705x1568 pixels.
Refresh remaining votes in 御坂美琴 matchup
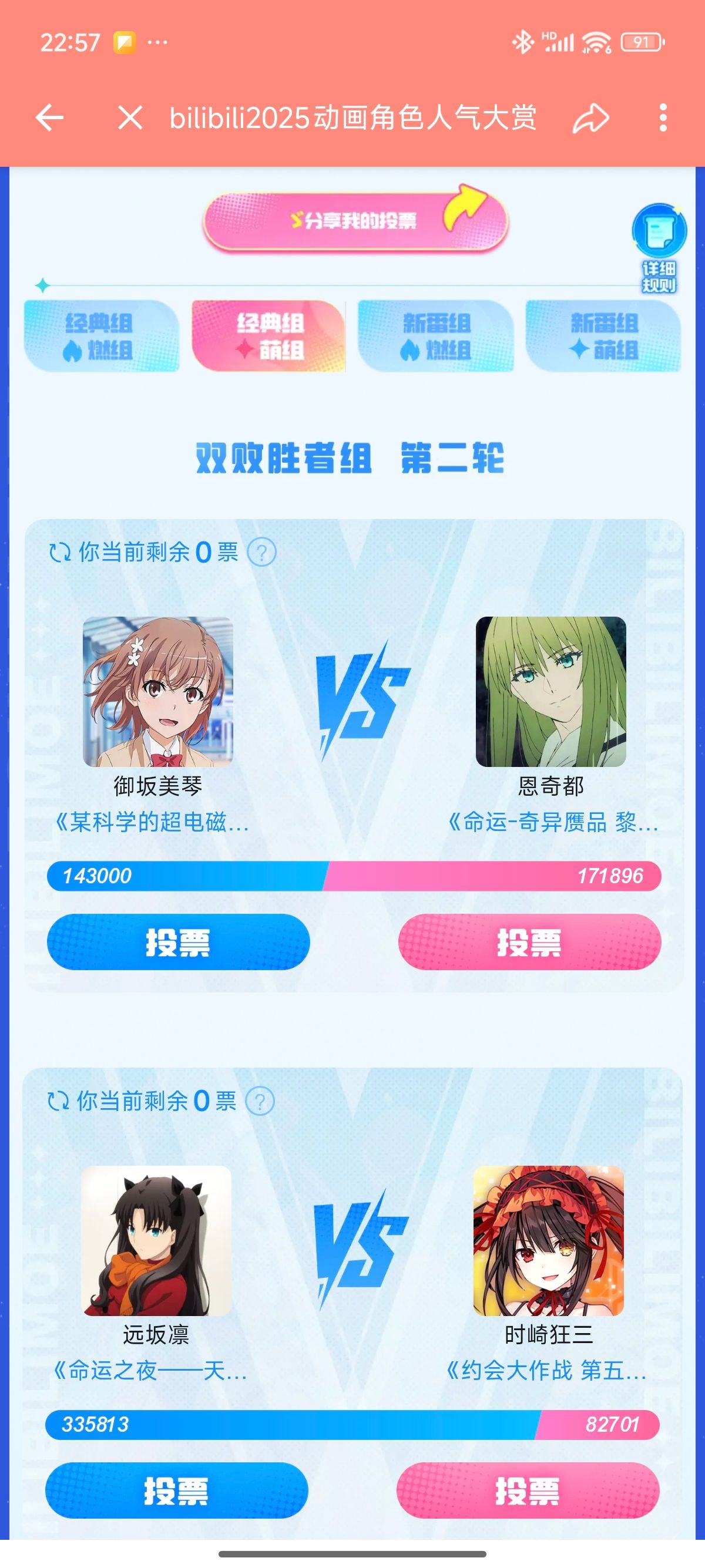coord(60,553)
